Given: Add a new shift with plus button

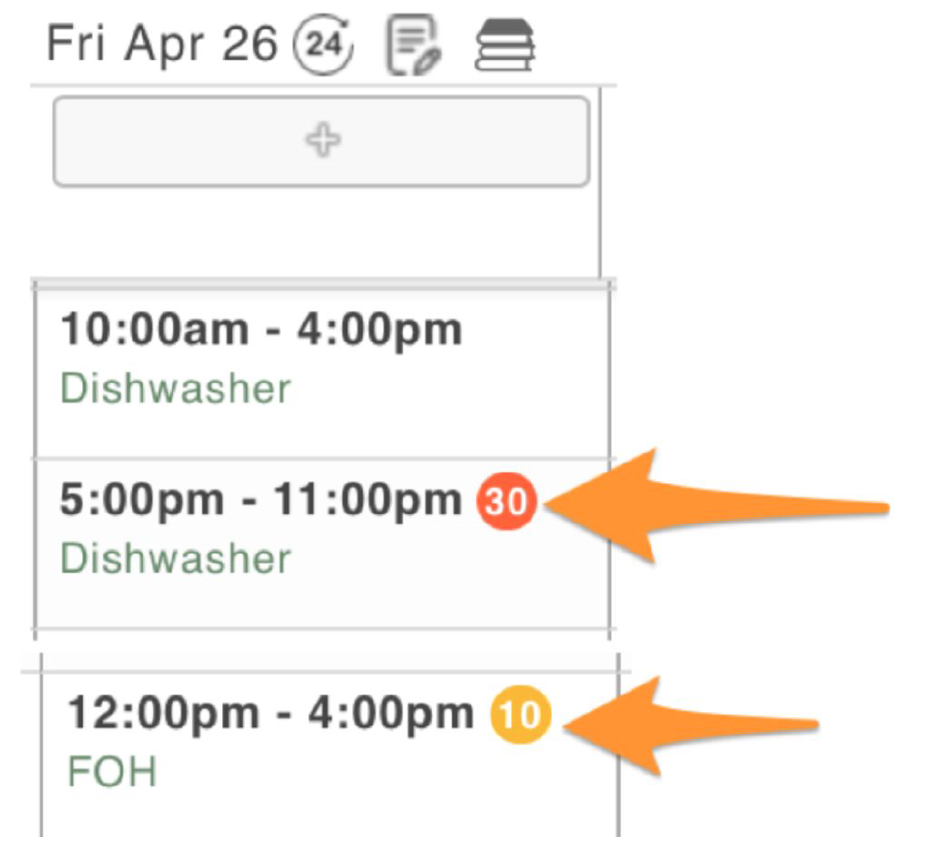Looking at the screenshot, I should coord(321,141).
